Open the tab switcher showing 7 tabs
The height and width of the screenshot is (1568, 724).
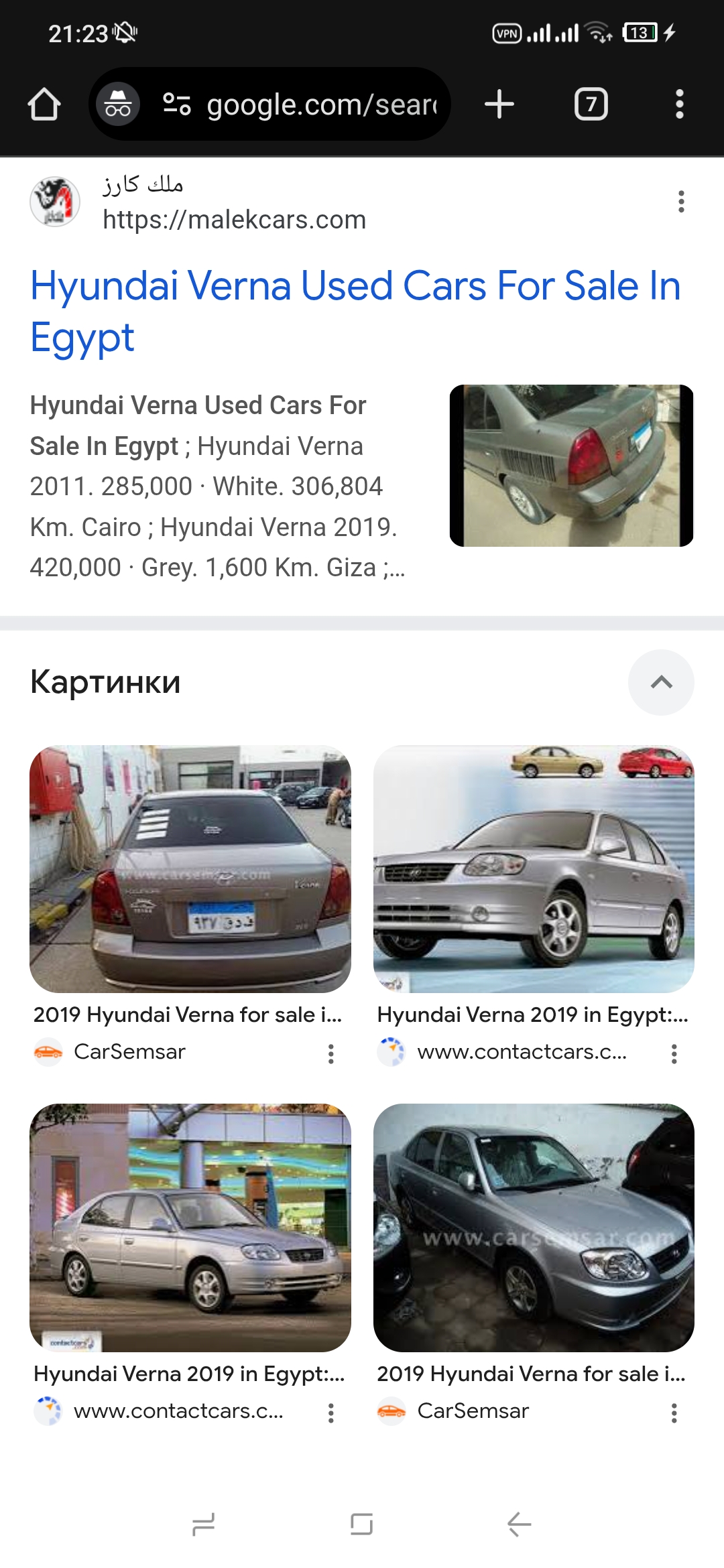(591, 105)
